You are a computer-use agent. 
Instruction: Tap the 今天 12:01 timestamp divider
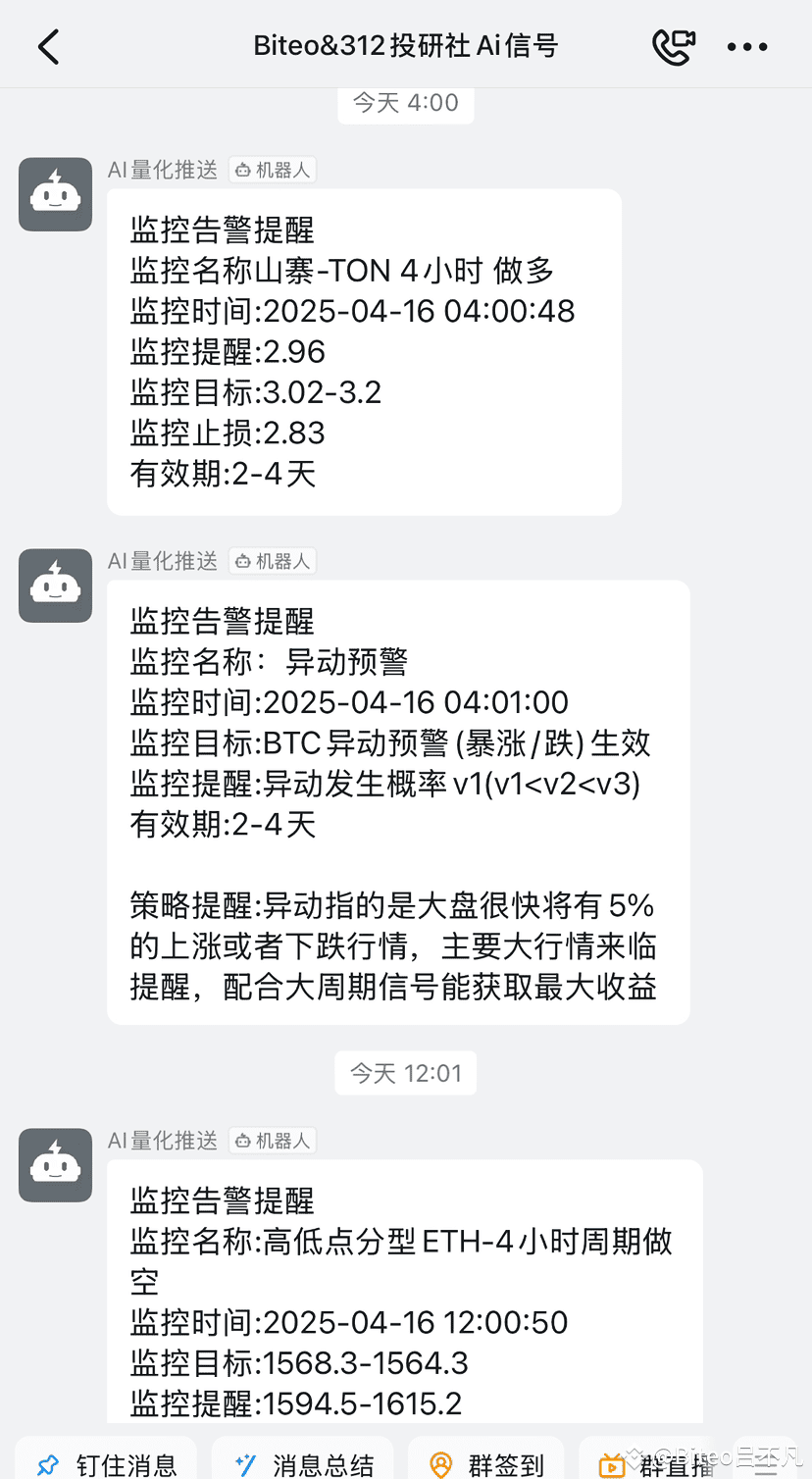click(405, 1073)
